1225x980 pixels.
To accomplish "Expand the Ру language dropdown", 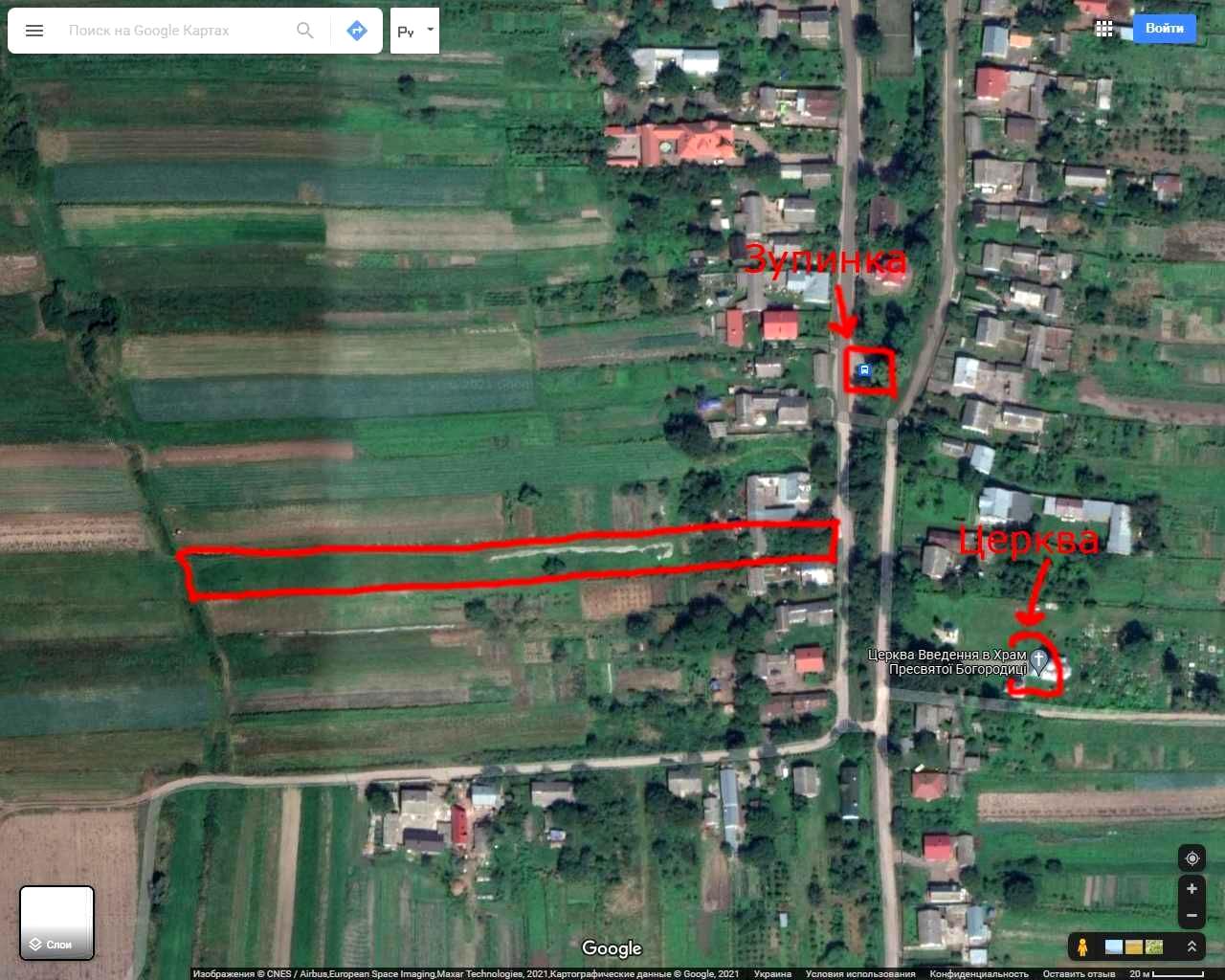I will [414, 31].
